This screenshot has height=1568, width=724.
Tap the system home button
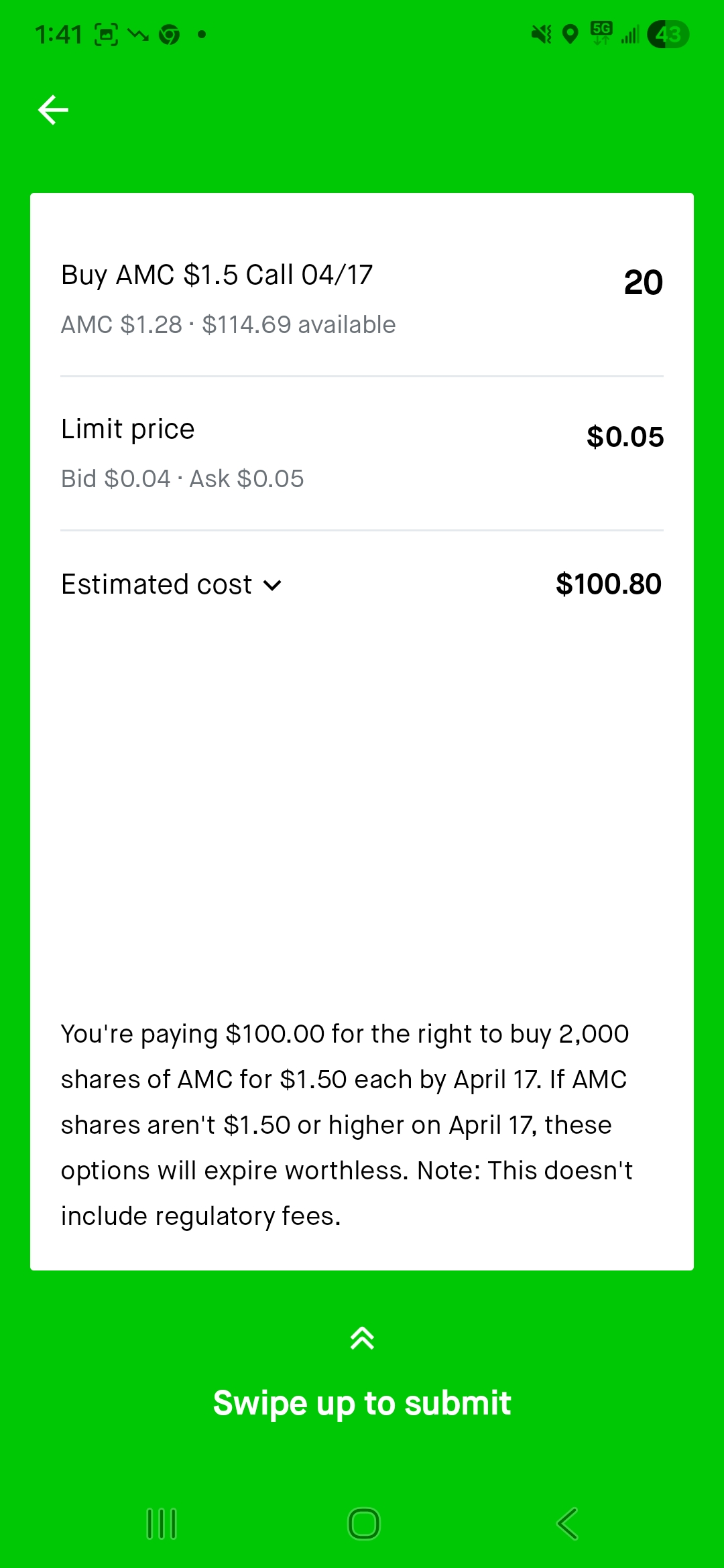point(363,1524)
